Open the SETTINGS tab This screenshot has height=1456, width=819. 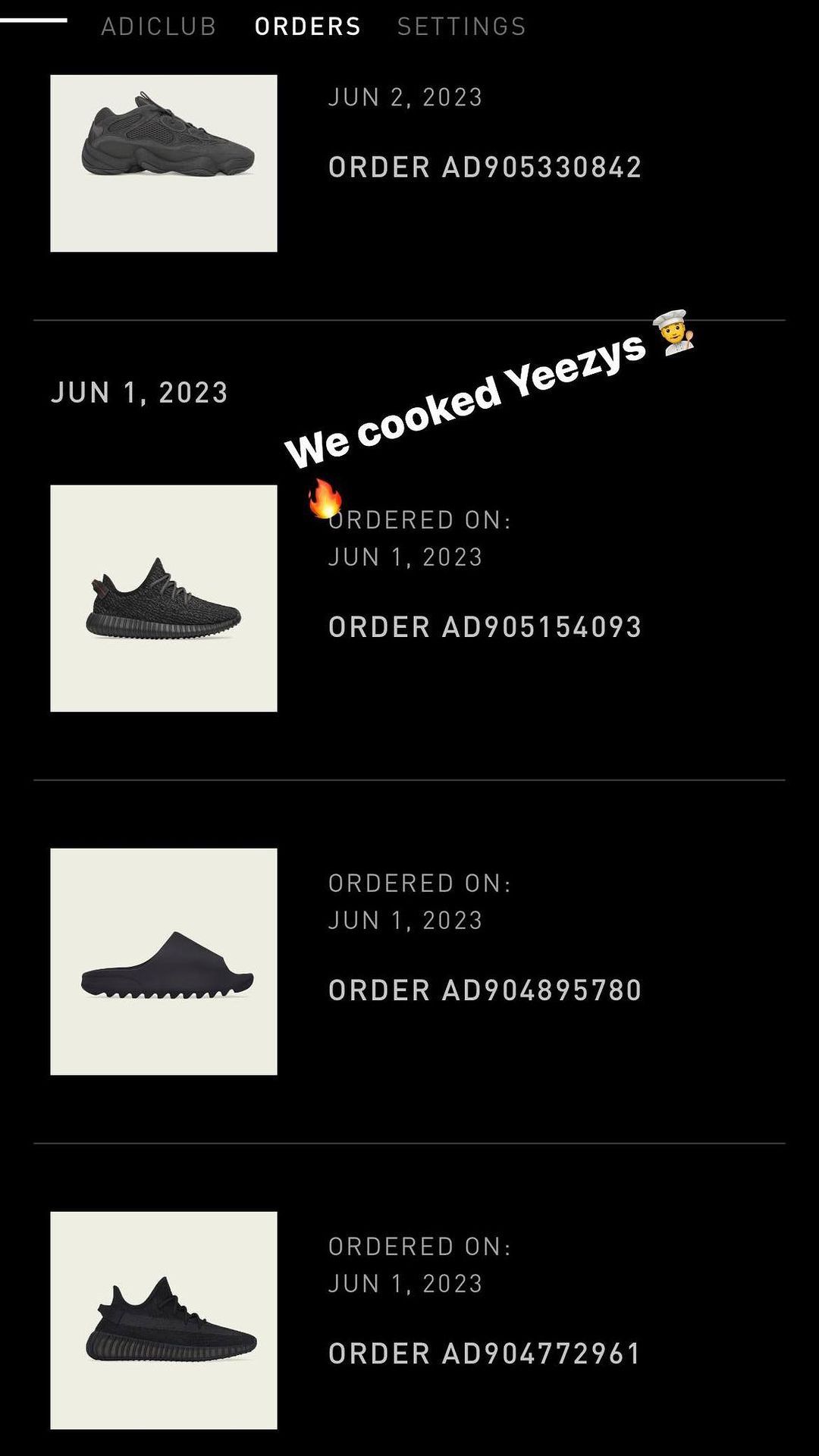point(461,27)
